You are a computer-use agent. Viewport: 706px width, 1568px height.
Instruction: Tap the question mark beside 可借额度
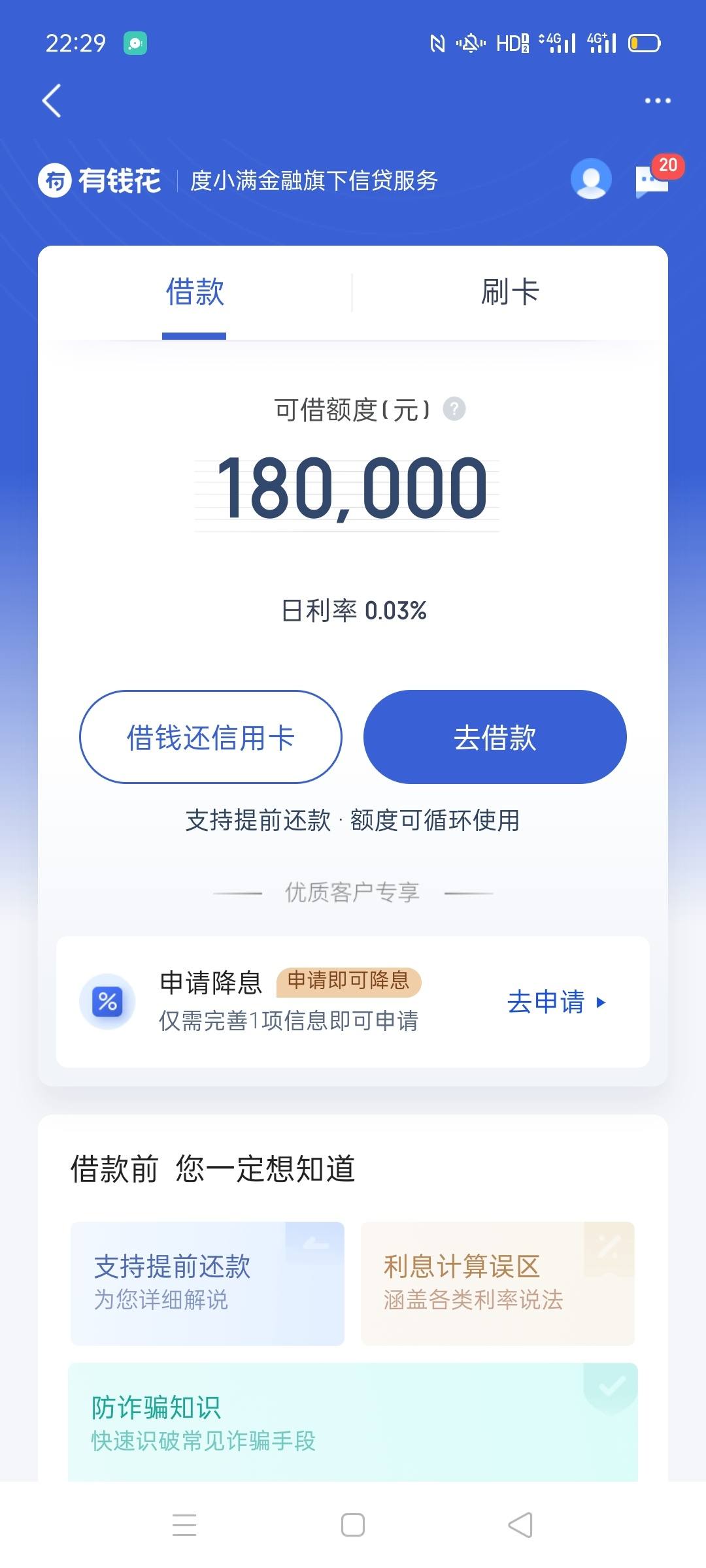point(456,410)
